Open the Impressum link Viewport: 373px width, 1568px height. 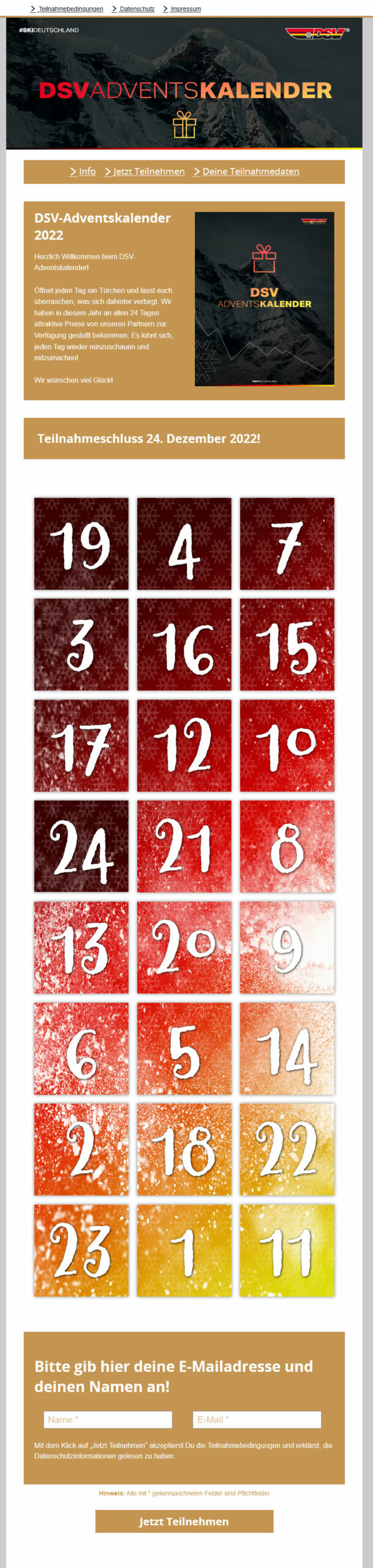pyautogui.click(x=185, y=9)
